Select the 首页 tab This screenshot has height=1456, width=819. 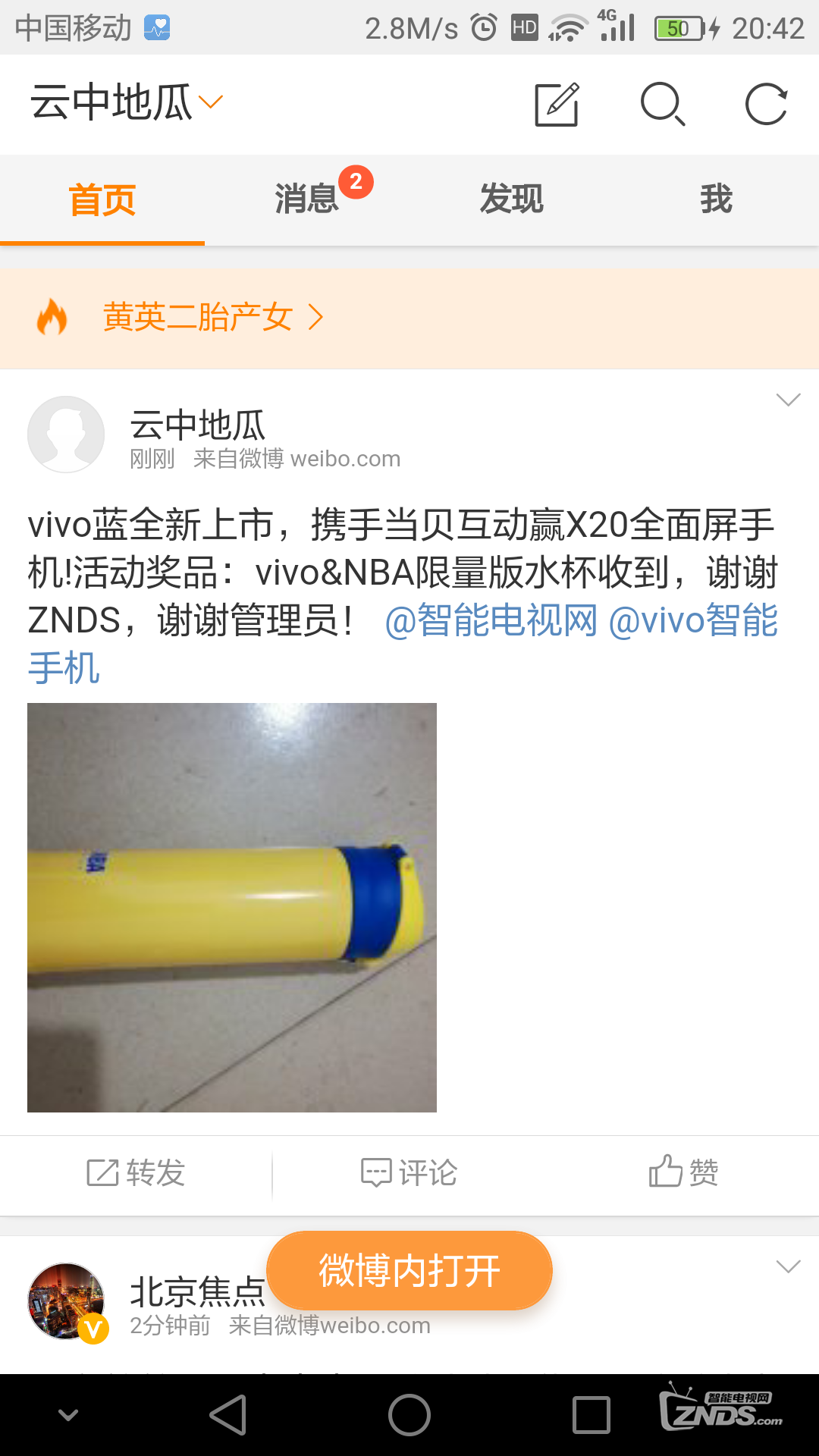pos(102,199)
